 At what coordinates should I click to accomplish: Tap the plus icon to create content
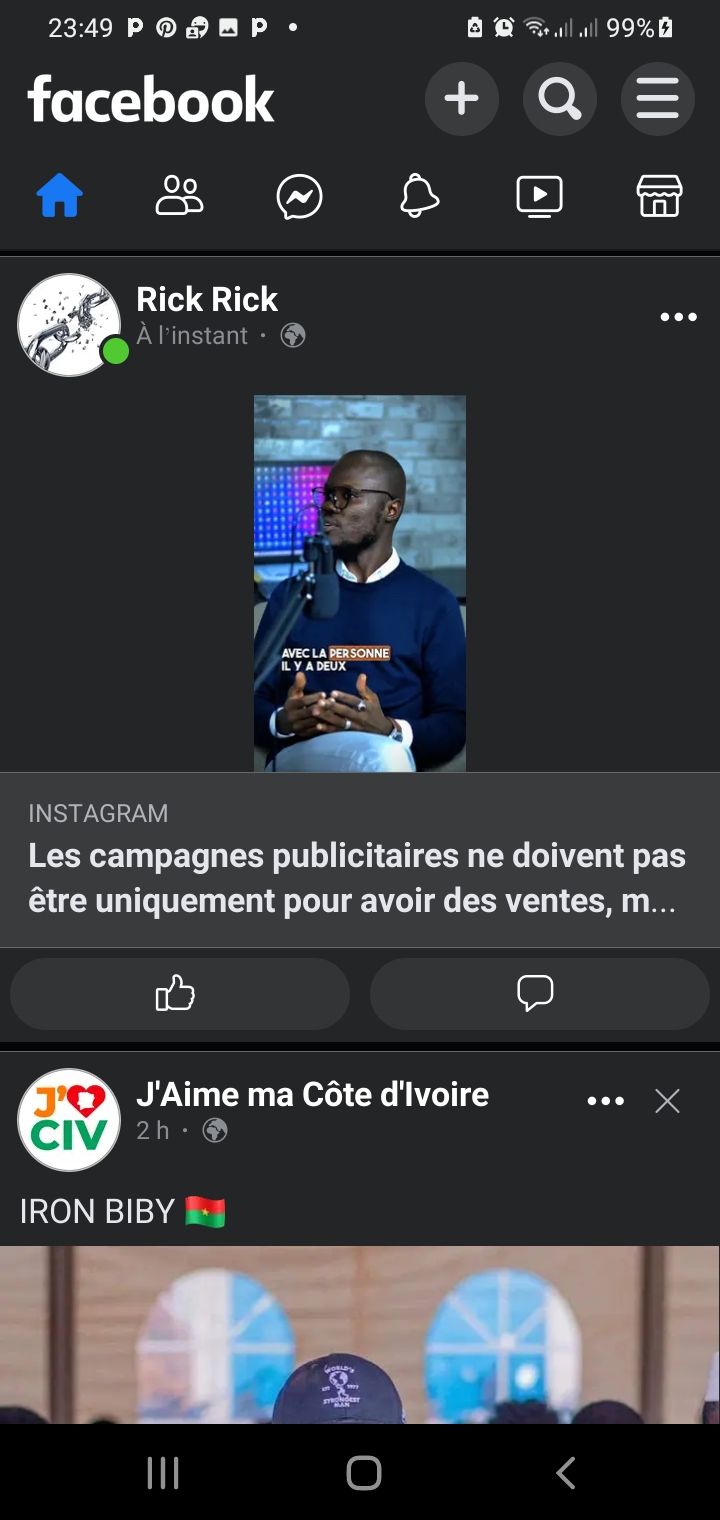pos(461,99)
